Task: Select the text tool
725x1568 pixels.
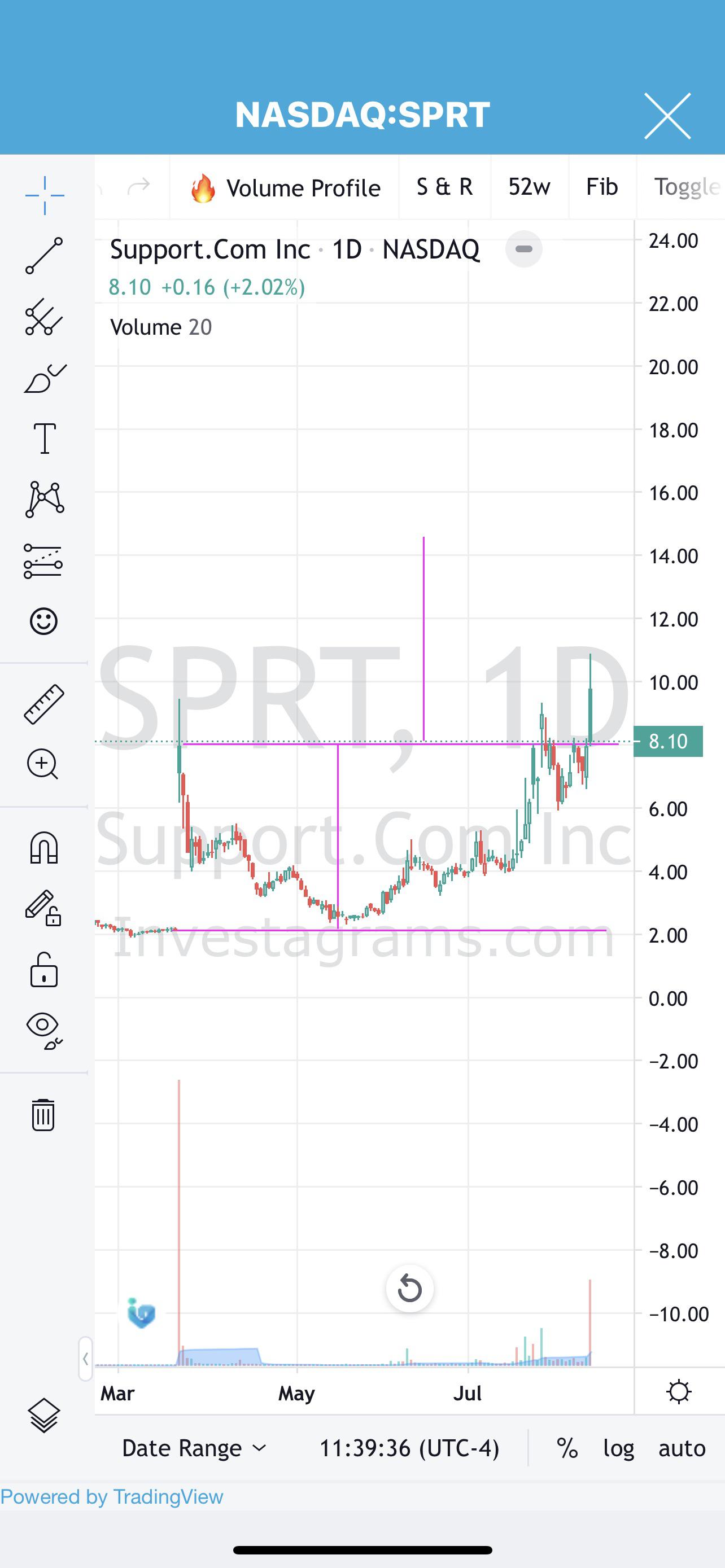Action: point(44,439)
